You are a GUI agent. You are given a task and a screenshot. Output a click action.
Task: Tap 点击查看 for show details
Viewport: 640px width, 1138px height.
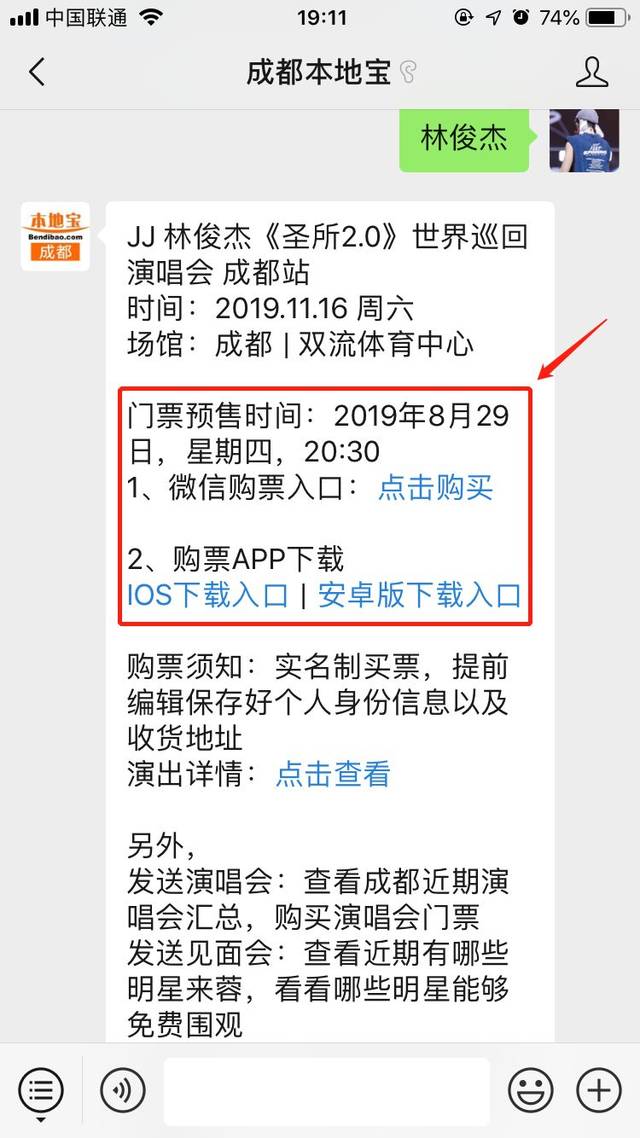pyautogui.click(x=333, y=774)
